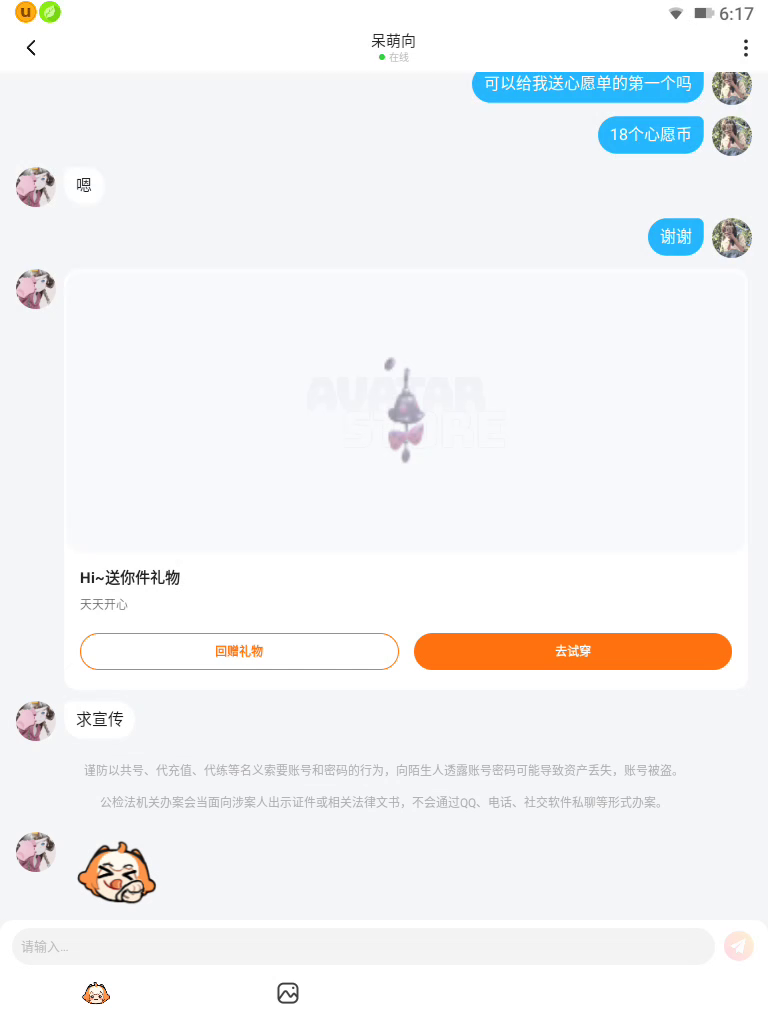768x1024 pixels.
Task: Go back using the top-left arrow
Action: click(31, 48)
